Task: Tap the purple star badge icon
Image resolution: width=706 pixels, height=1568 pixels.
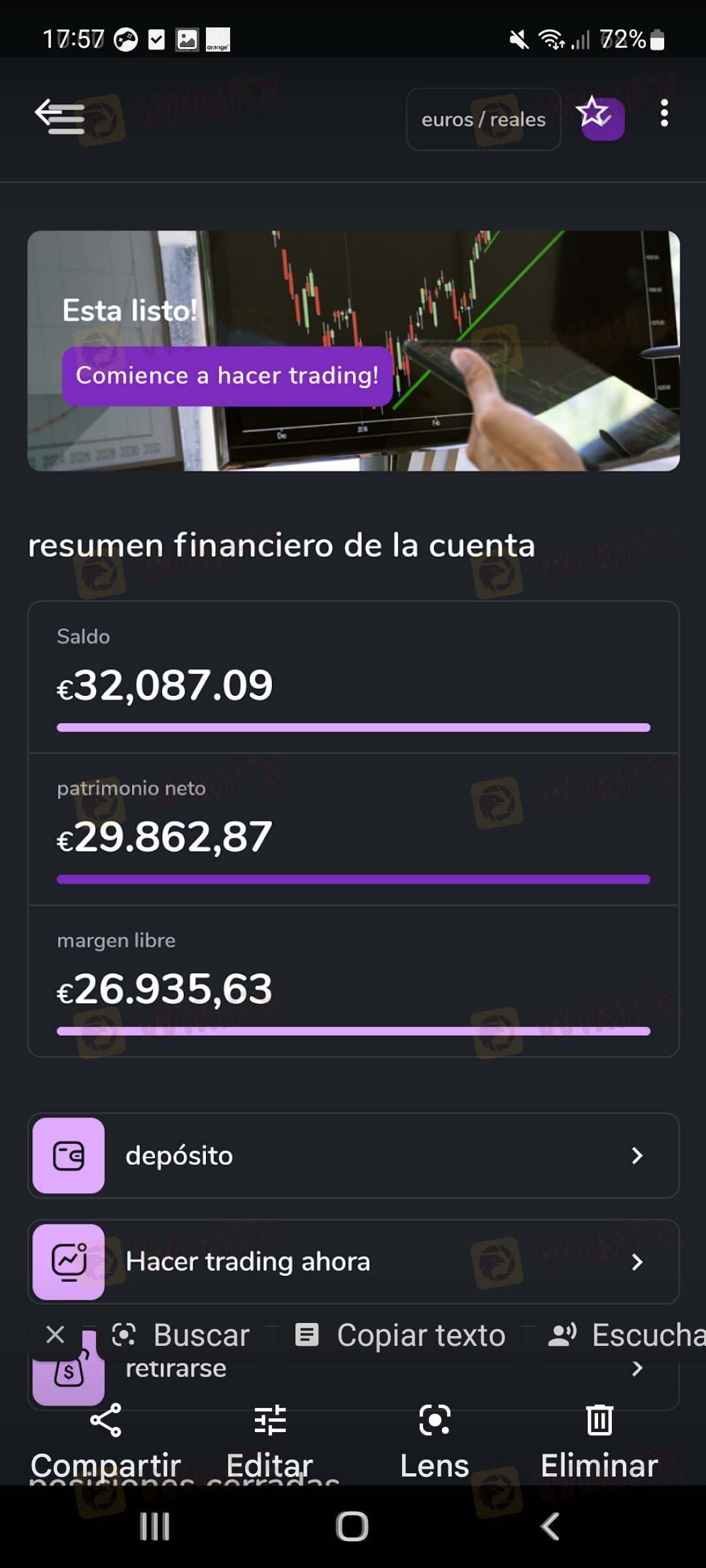Action: (x=600, y=117)
